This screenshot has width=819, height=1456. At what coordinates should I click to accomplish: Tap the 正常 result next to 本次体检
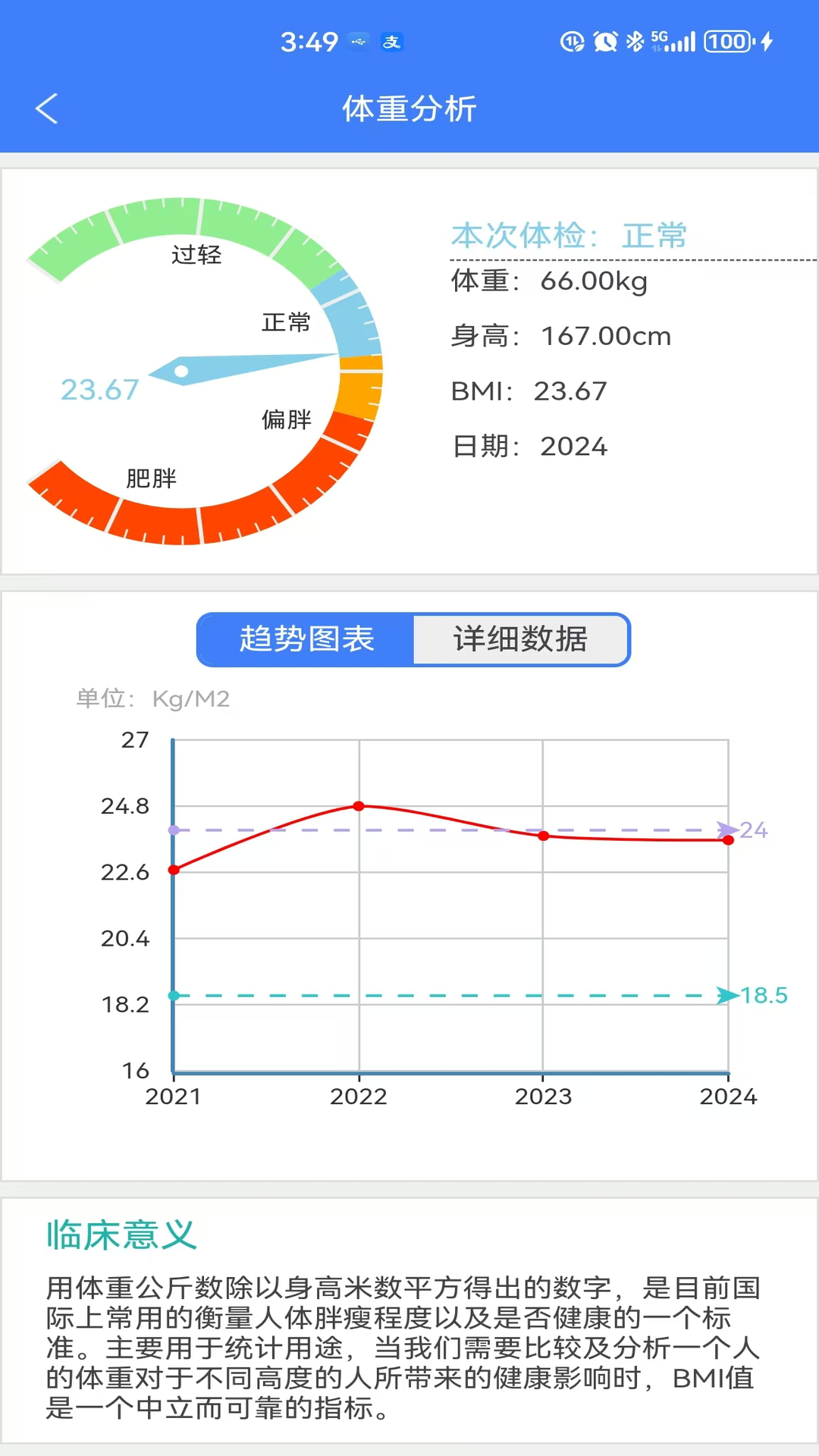pos(654,236)
